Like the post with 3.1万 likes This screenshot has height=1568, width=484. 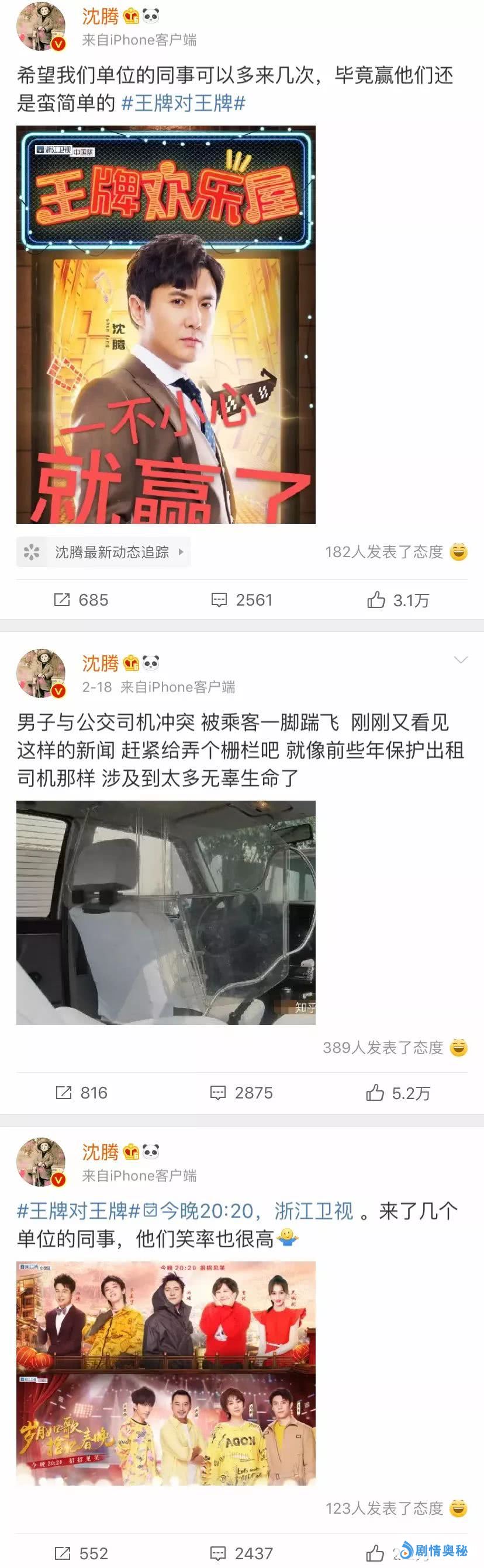[397, 600]
